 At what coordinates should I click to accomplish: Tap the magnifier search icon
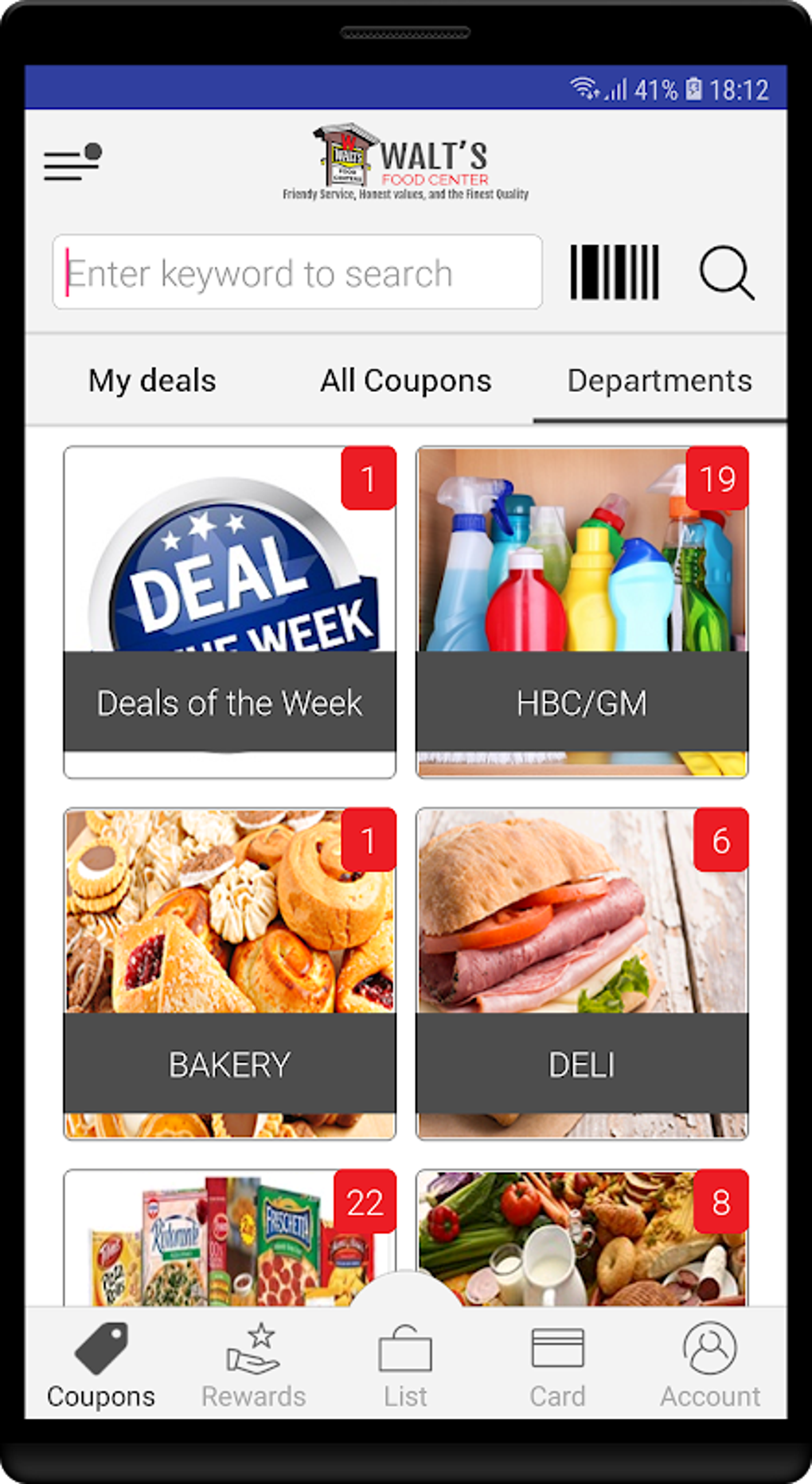(x=726, y=272)
